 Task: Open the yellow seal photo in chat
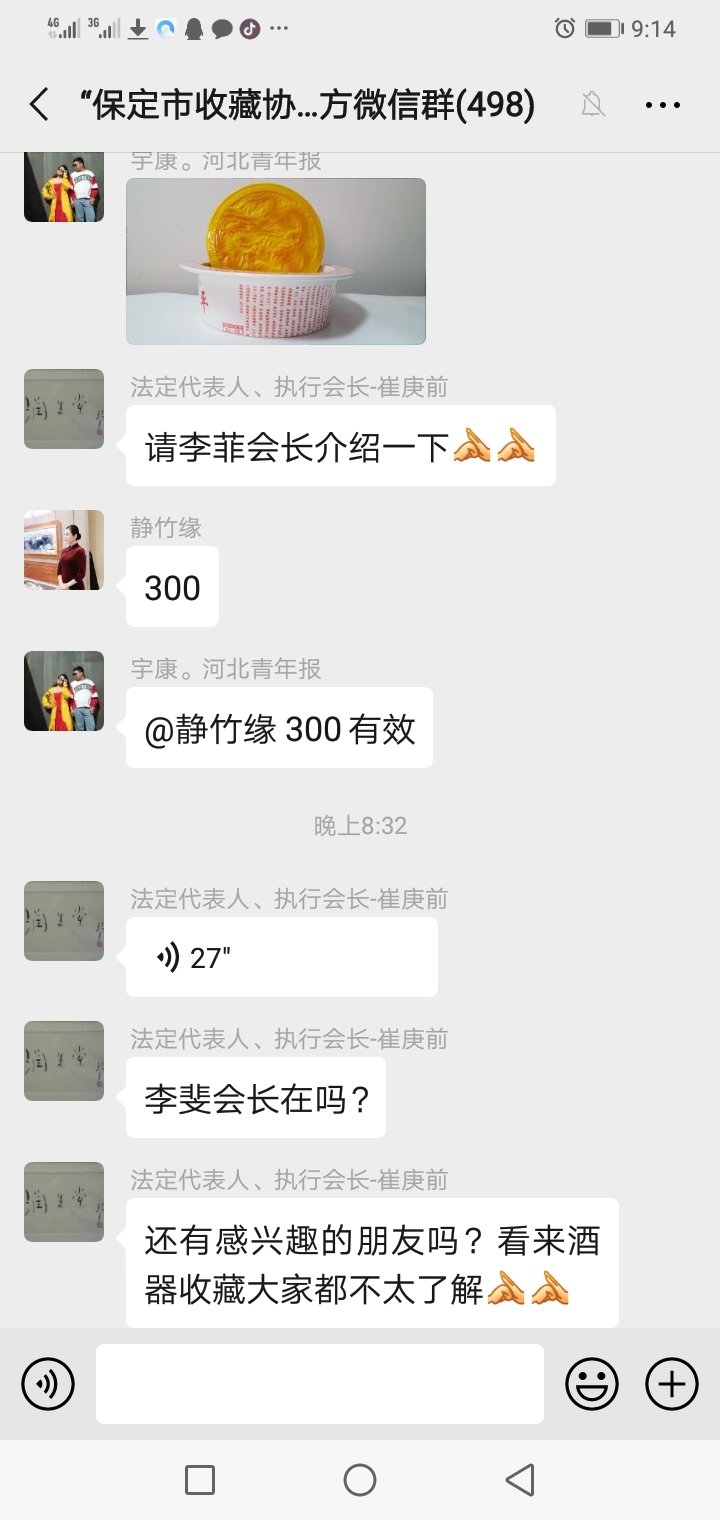tap(276, 261)
